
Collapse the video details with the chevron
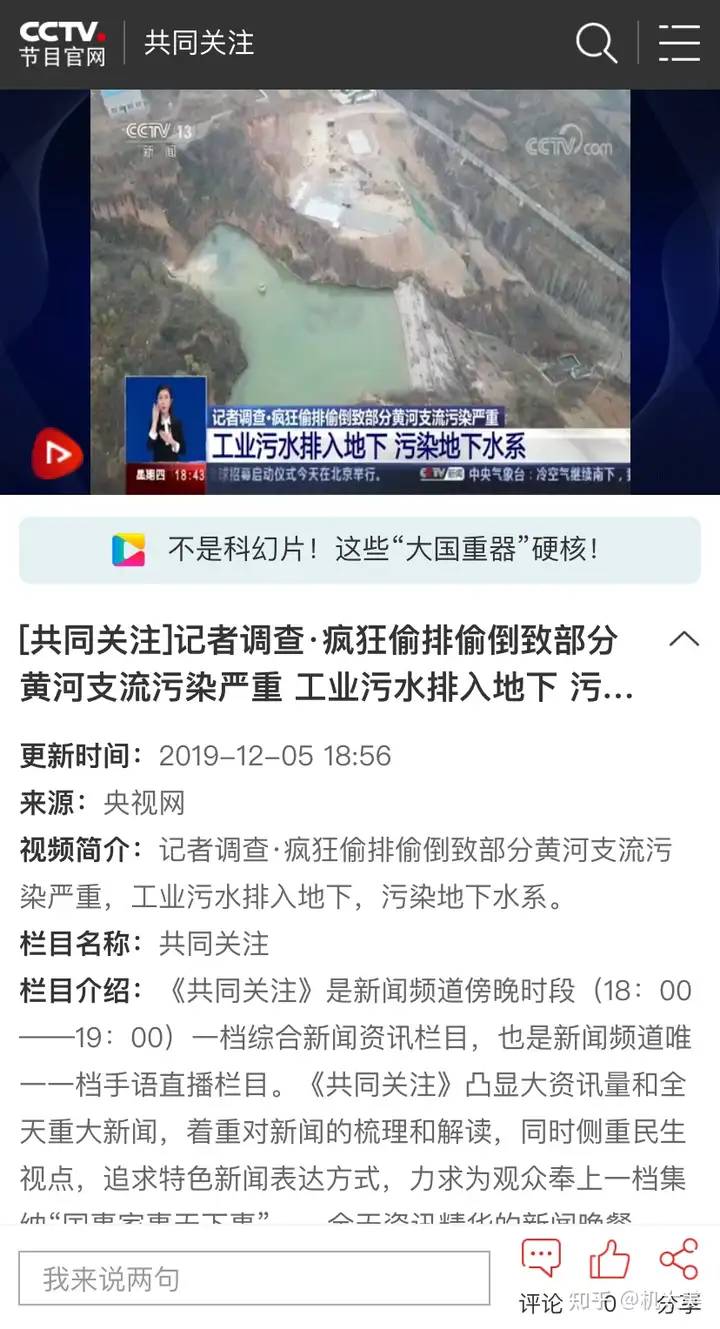coord(684,639)
